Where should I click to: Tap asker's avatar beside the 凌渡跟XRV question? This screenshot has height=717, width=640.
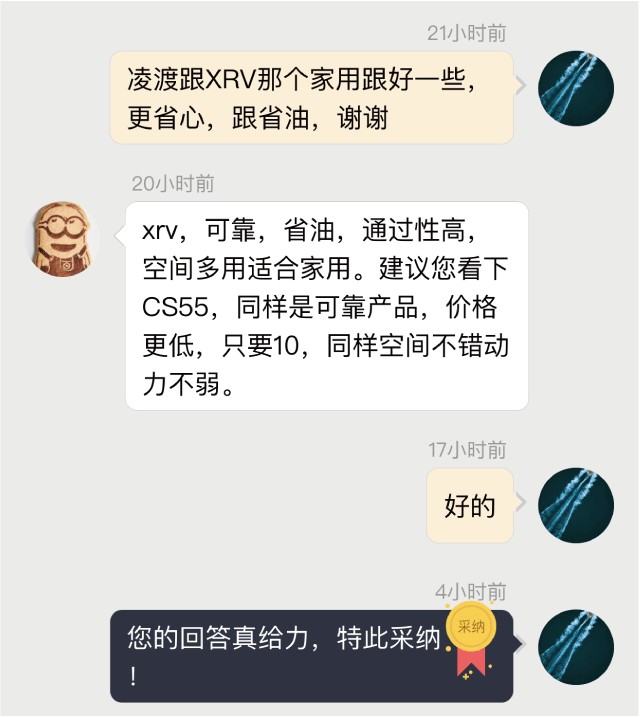[x=576, y=88]
